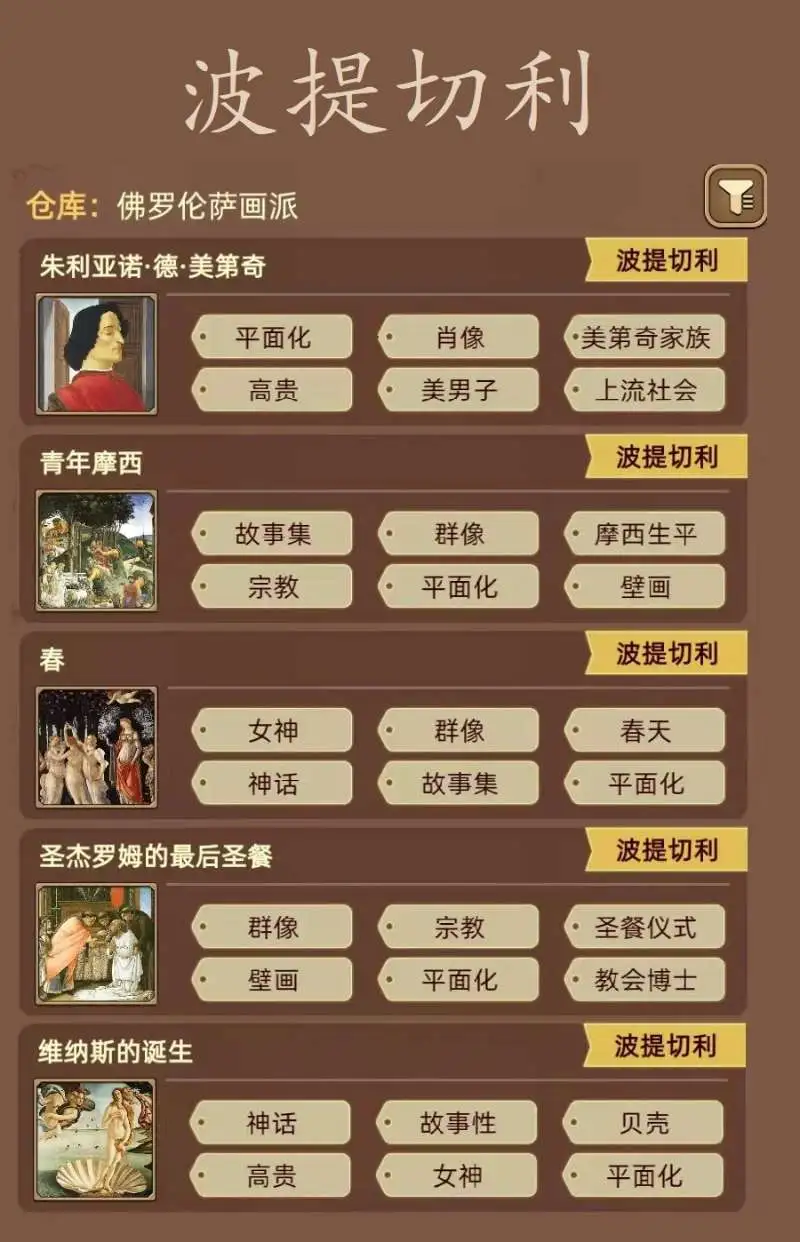This screenshot has height=1242, width=800.
Task: Select the 青年摩西 painting card
Action: 97,550
